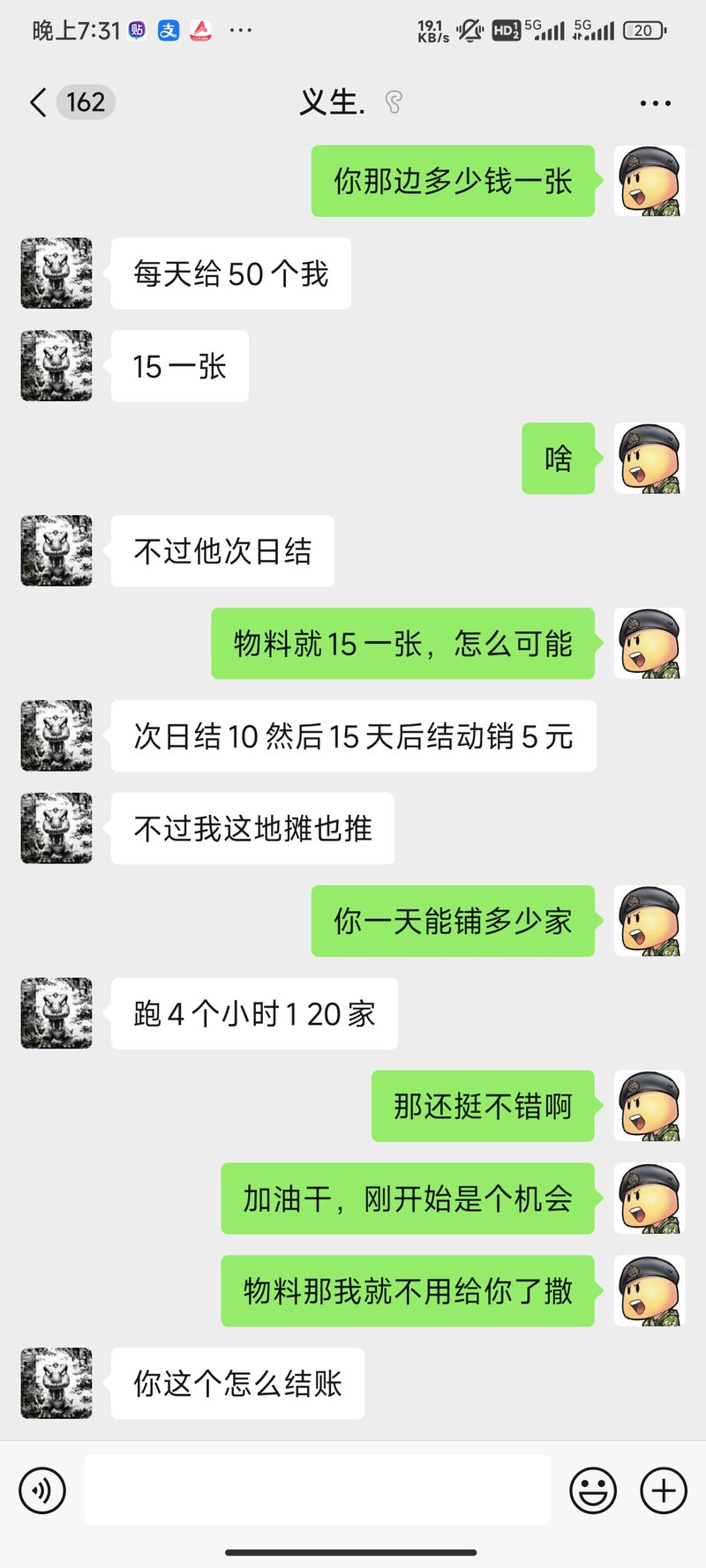
Task: Switch to voice message input
Action: (42, 1490)
